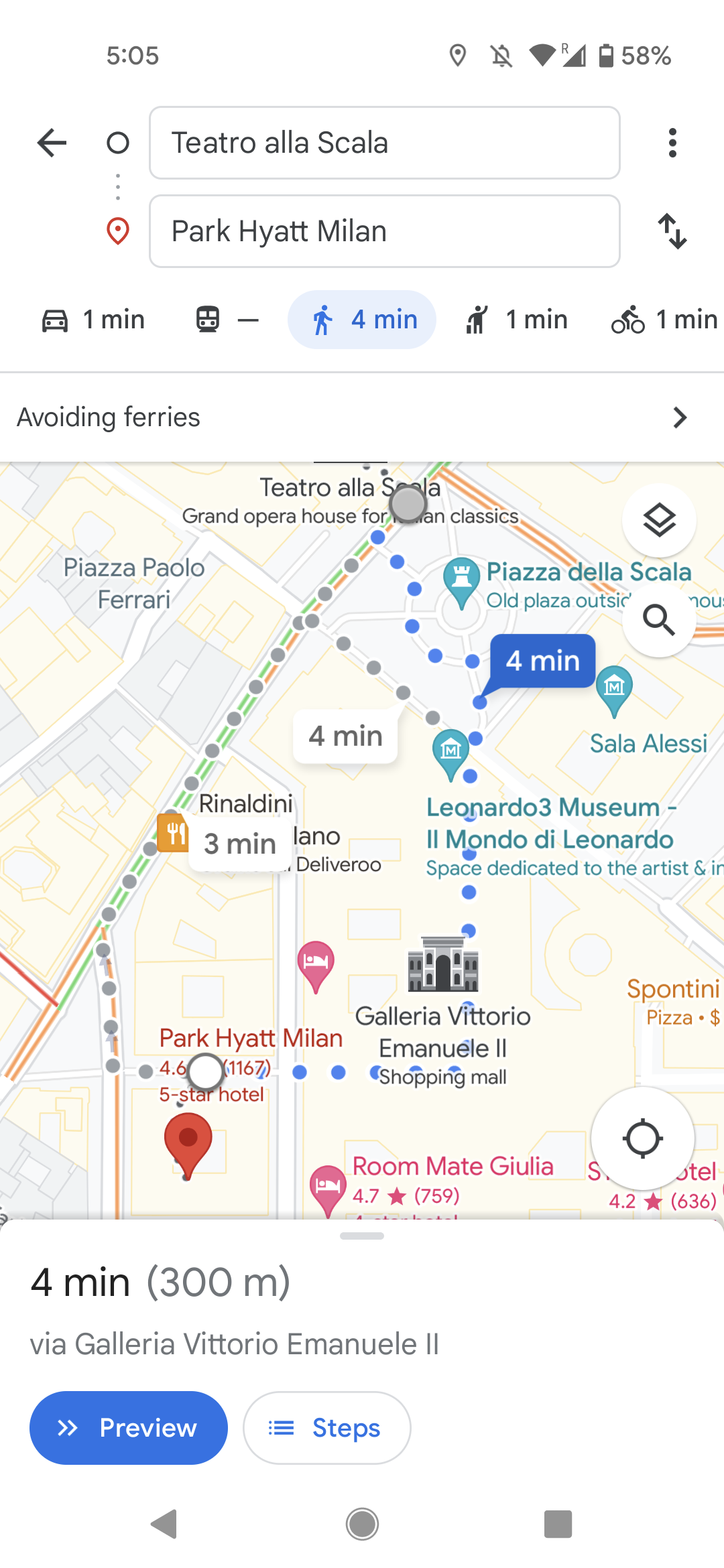
Task: Tap the system home button
Action: pyautogui.click(x=362, y=1524)
